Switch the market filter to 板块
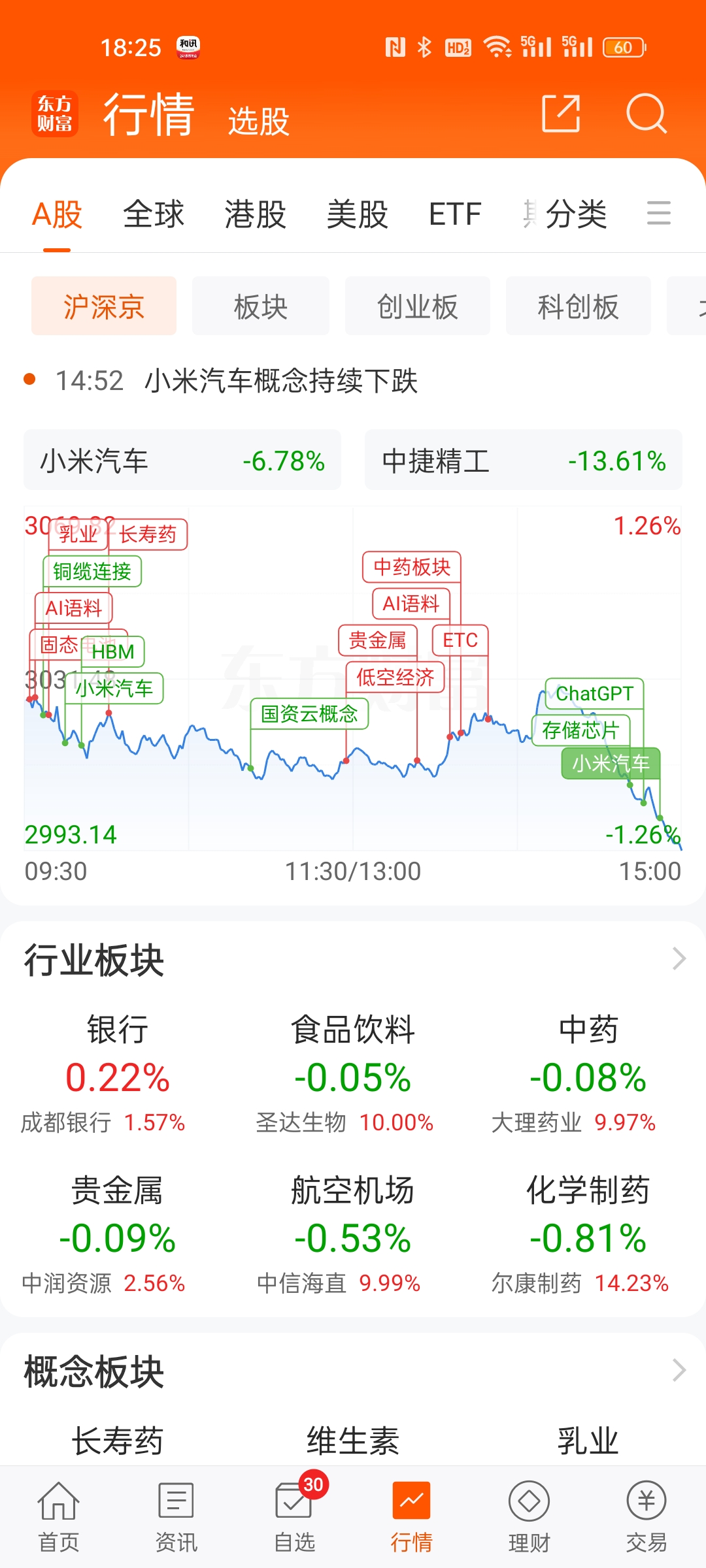 (260, 306)
